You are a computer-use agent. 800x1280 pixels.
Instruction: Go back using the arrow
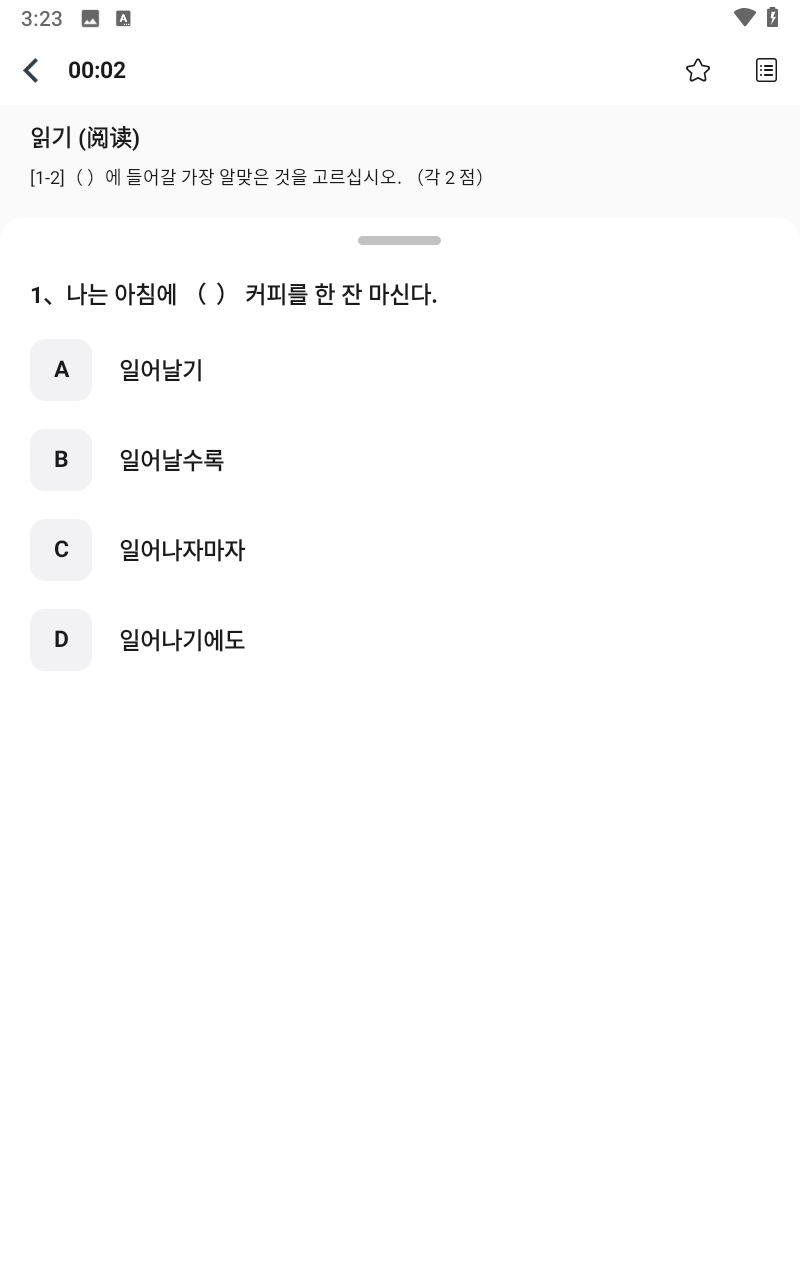point(31,70)
